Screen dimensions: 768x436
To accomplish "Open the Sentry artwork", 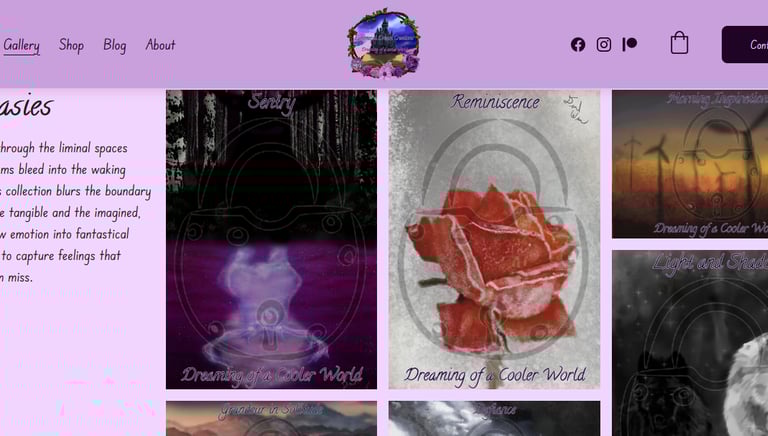I will pos(271,240).
